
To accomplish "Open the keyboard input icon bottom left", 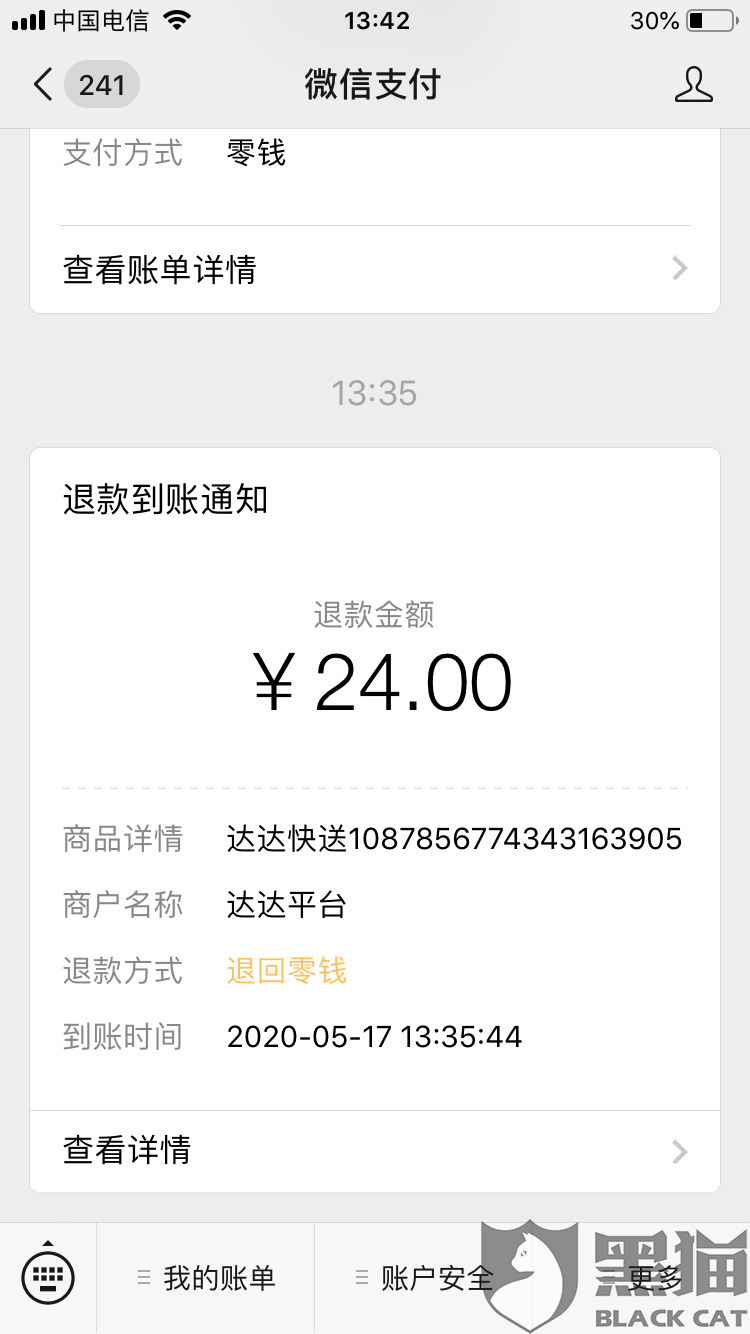I will click(x=48, y=1276).
